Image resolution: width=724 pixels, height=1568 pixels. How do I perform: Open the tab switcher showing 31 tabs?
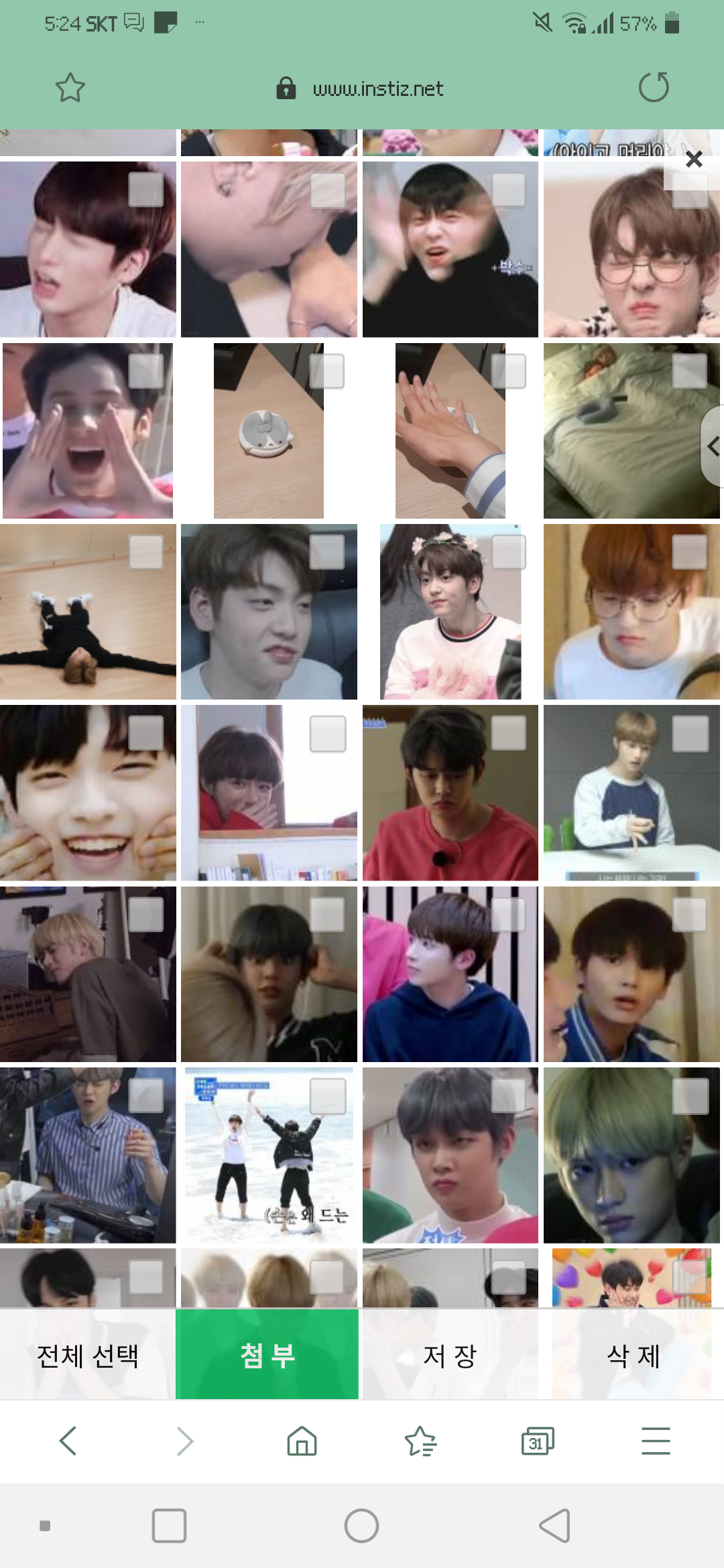pyautogui.click(x=538, y=1441)
